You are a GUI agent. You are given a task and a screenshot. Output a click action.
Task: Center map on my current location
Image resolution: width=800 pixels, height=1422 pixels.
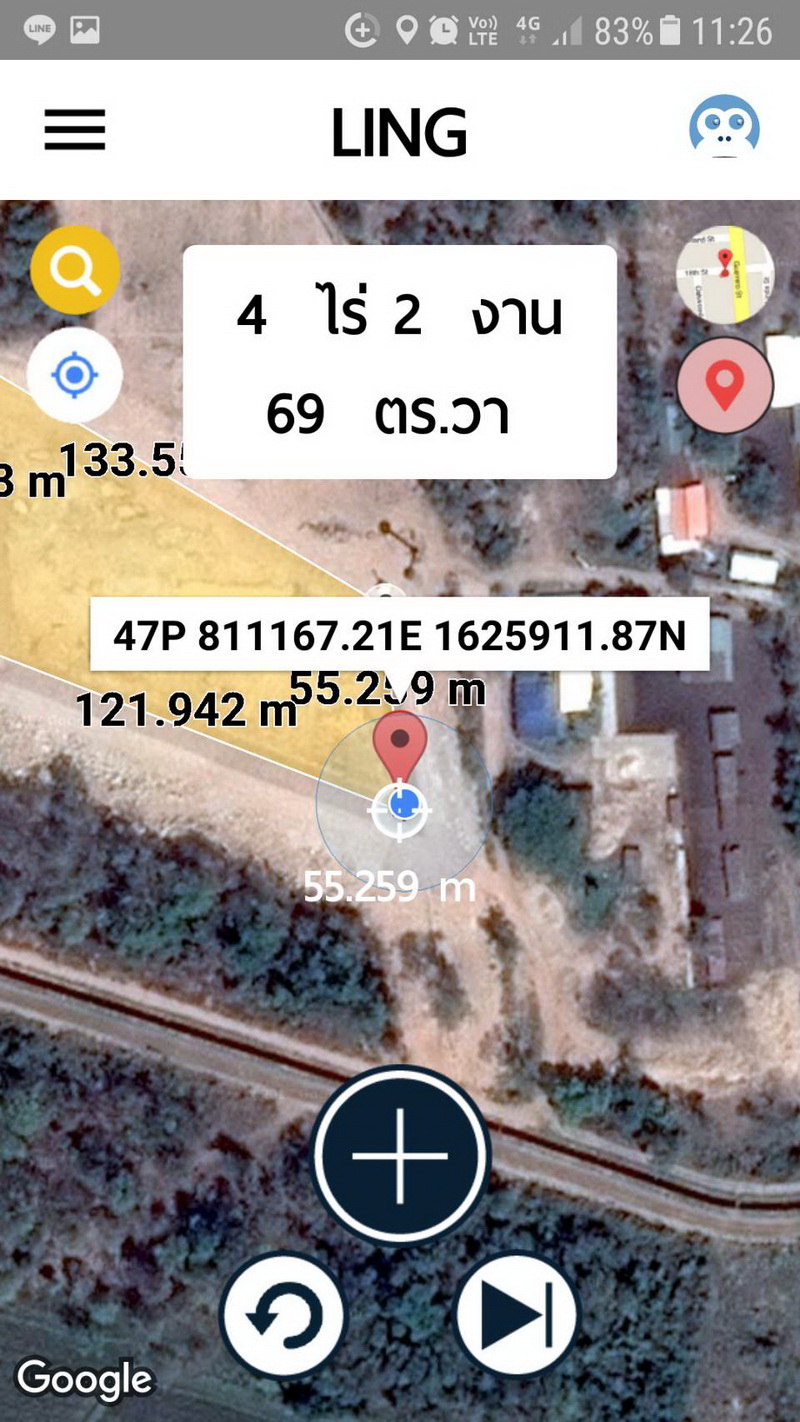75,376
